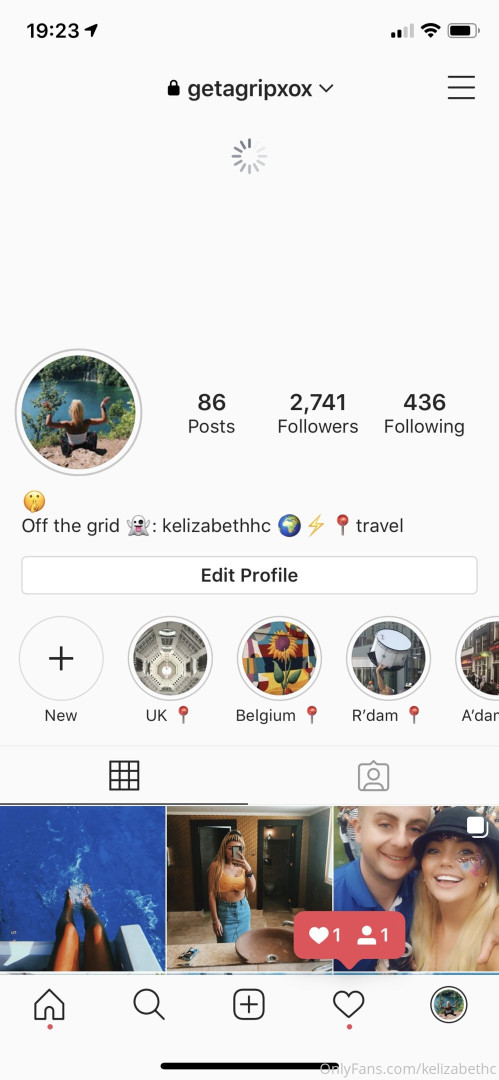Open the Activity heart tab
Viewport: 499px width, 1080px height.
[349, 1006]
